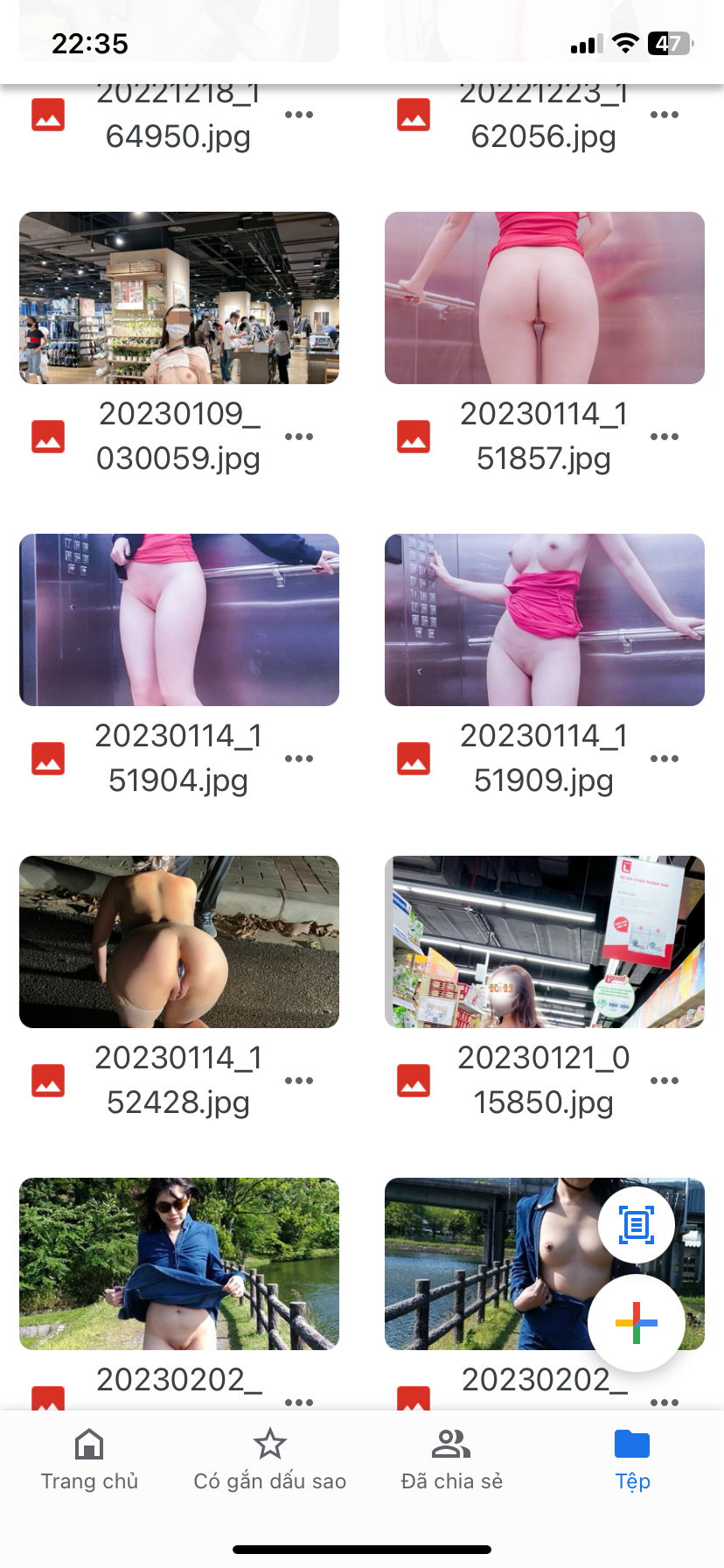
Task: Open more options for 20230114_152428.jpg
Action: [x=299, y=1081]
